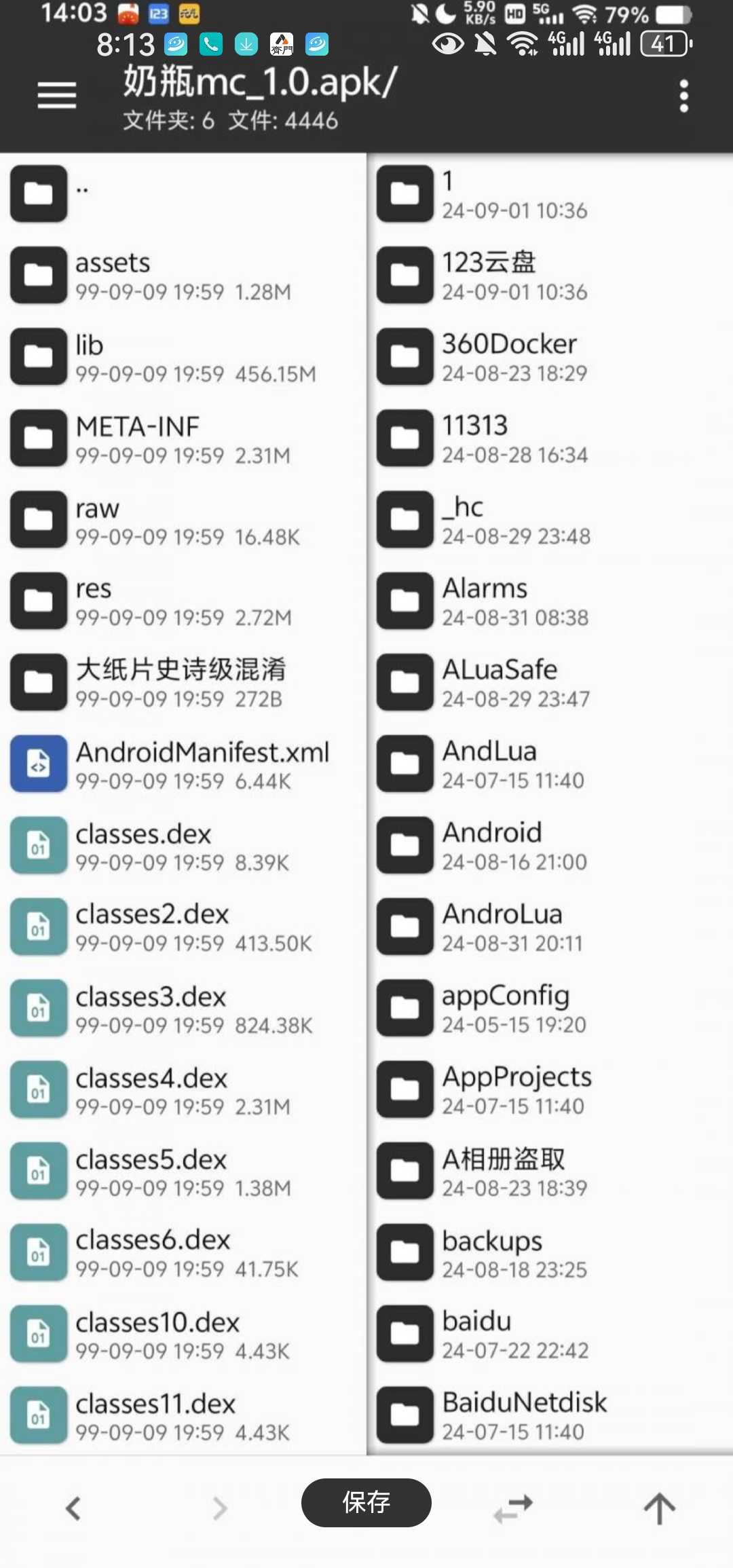
Task: Open the lib folder
Action: click(x=182, y=358)
